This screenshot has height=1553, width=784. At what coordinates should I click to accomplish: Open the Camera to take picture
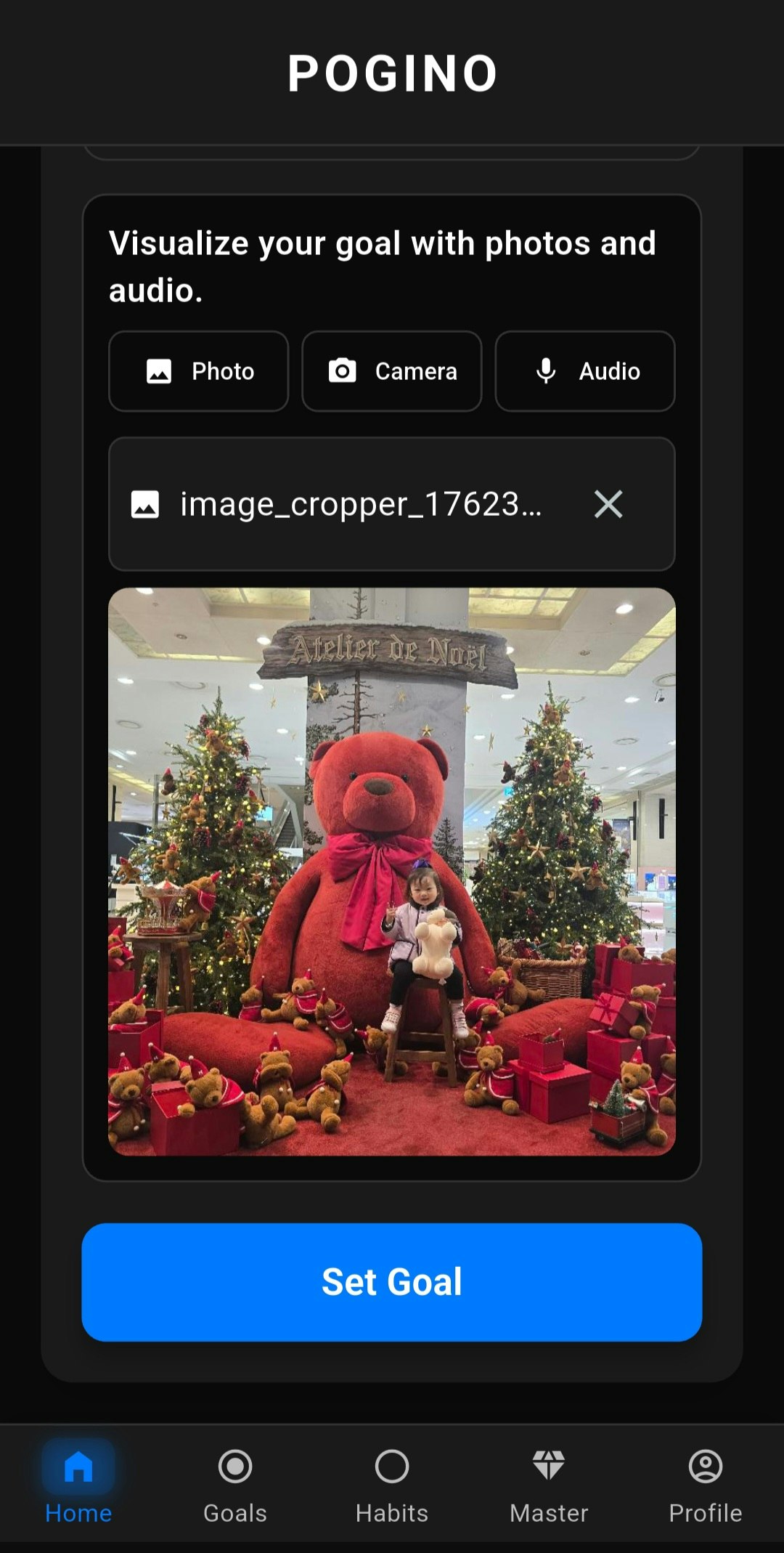(x=392, y=371)
